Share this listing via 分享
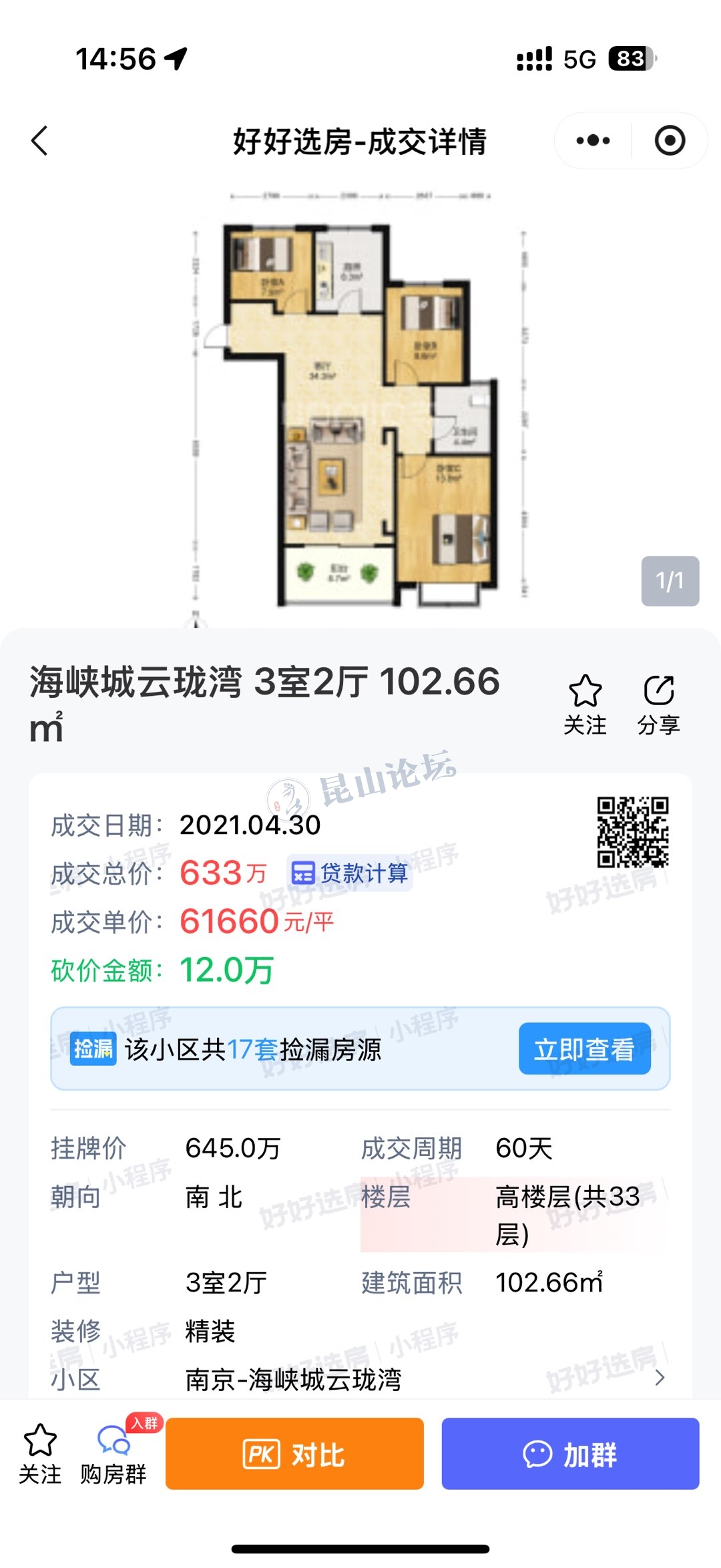 pyautogui.click(x=658, y=705)
